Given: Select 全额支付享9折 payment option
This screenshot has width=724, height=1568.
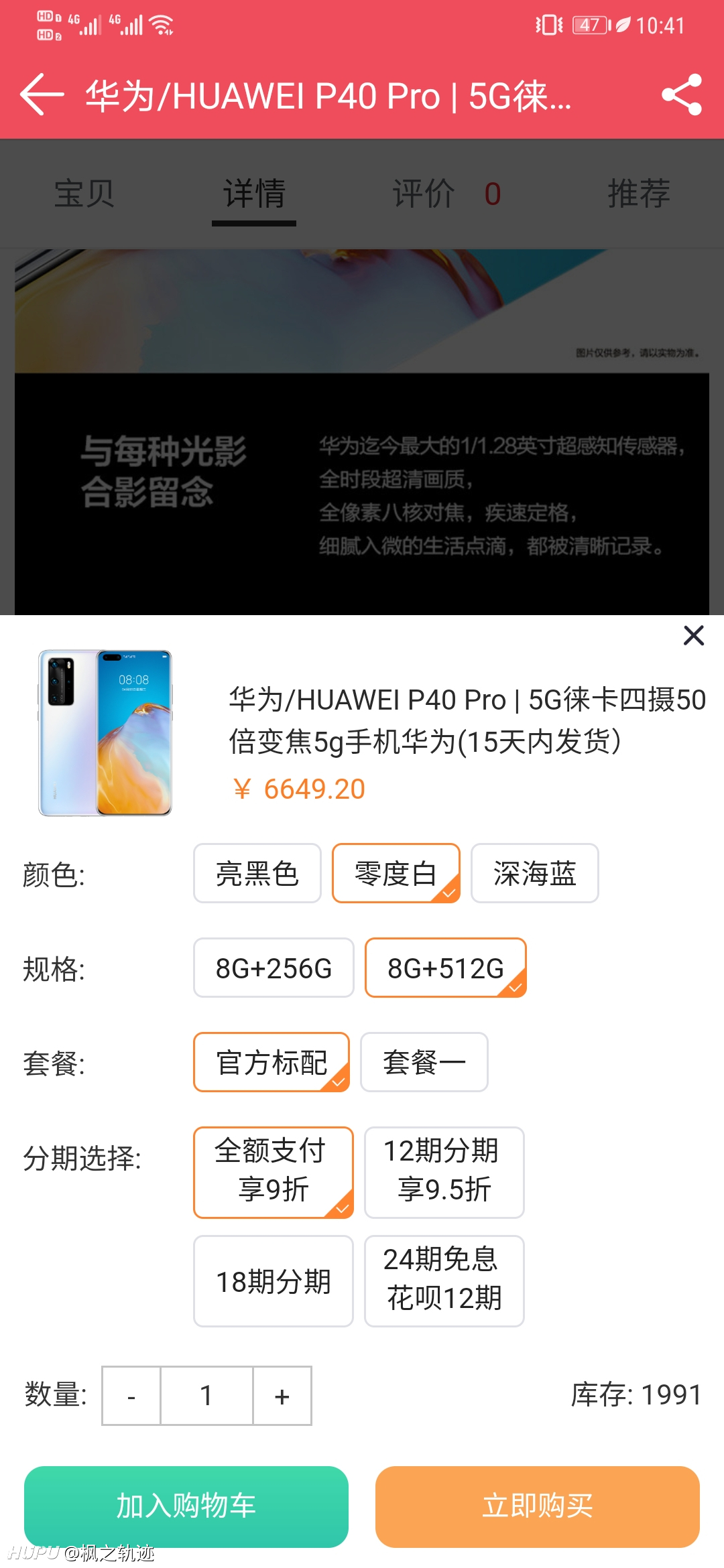Looking at the screenshot, I should tap(274, 1173).
